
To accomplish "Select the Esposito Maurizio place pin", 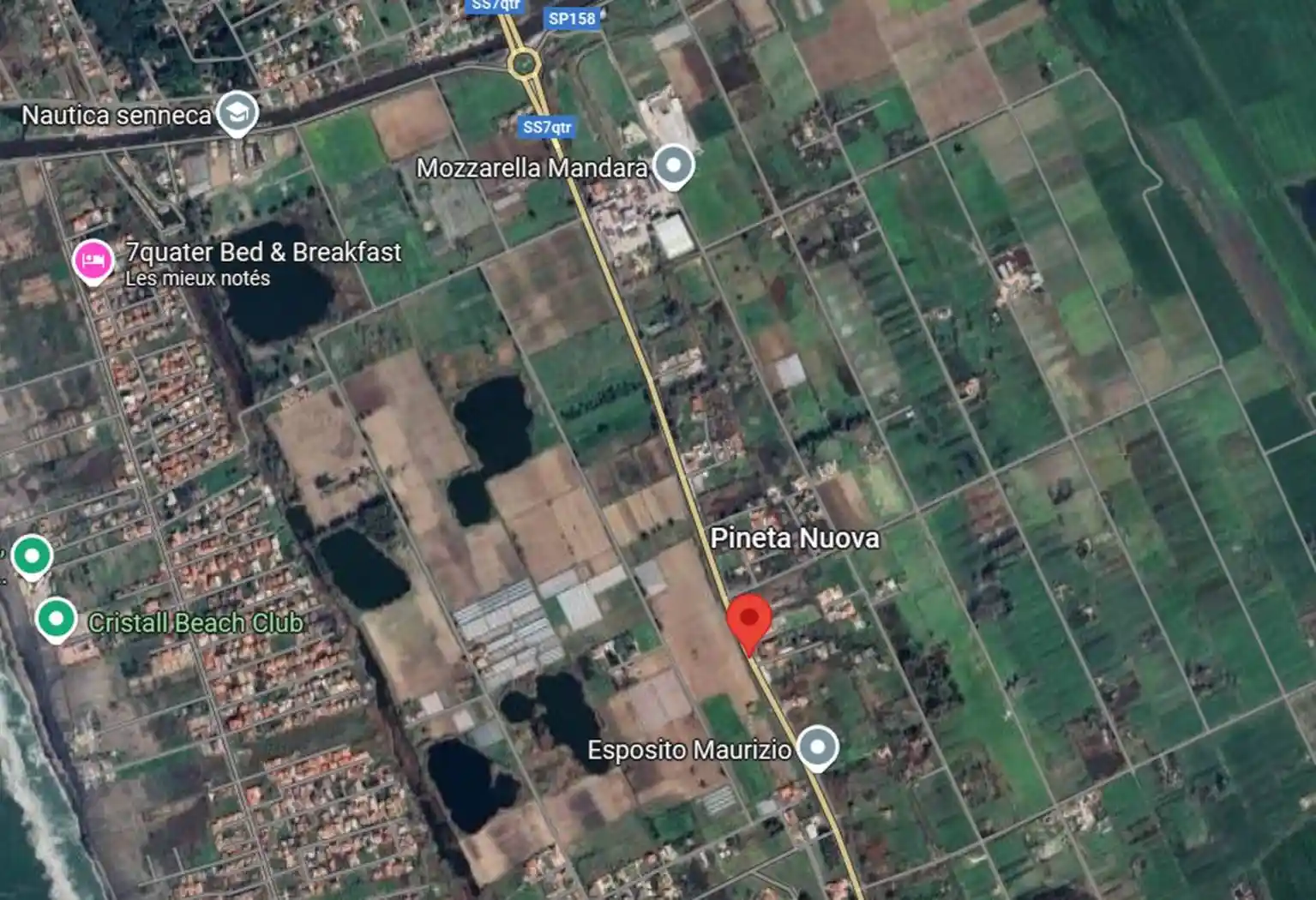I will click(x=817, y=747).
